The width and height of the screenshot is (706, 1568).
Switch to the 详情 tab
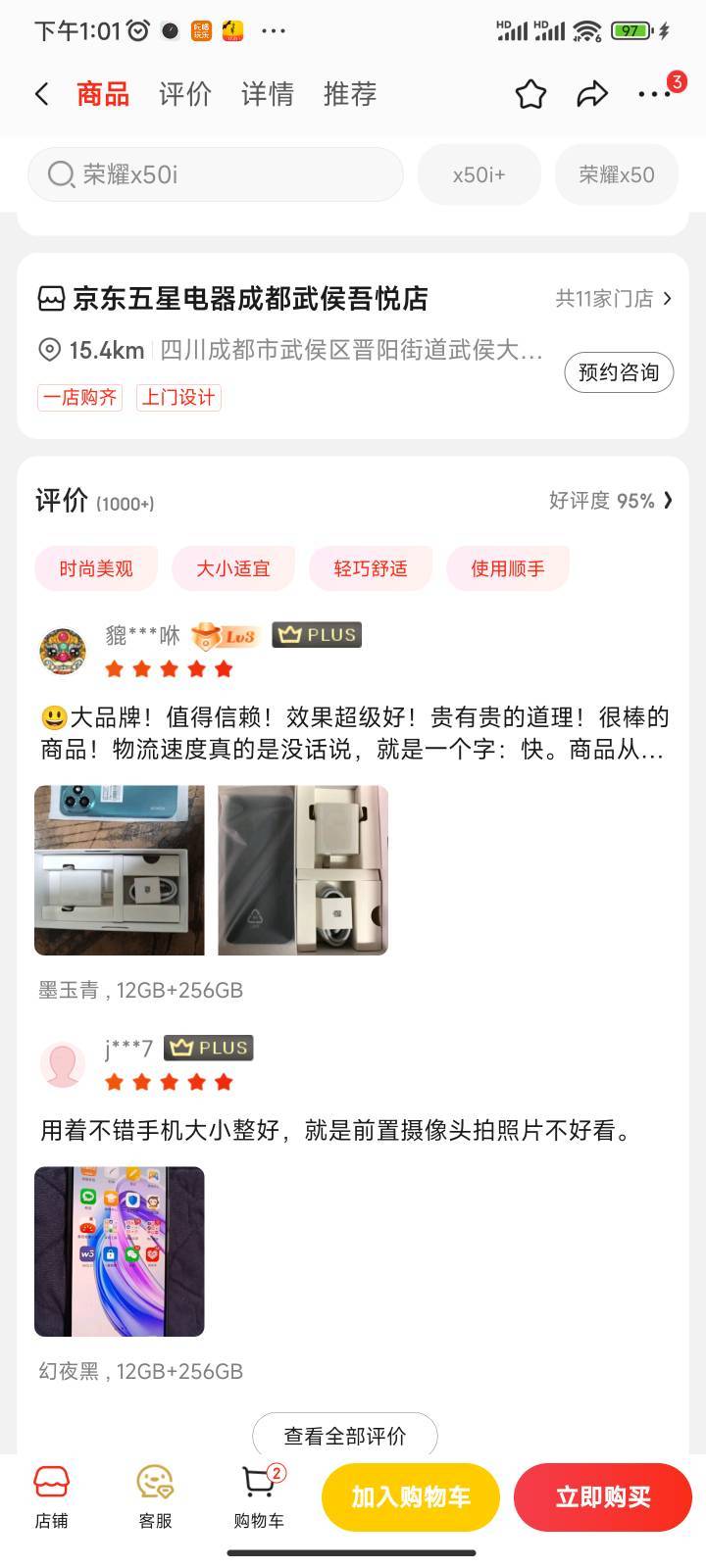pyautogui.click(x=268, y=94)
